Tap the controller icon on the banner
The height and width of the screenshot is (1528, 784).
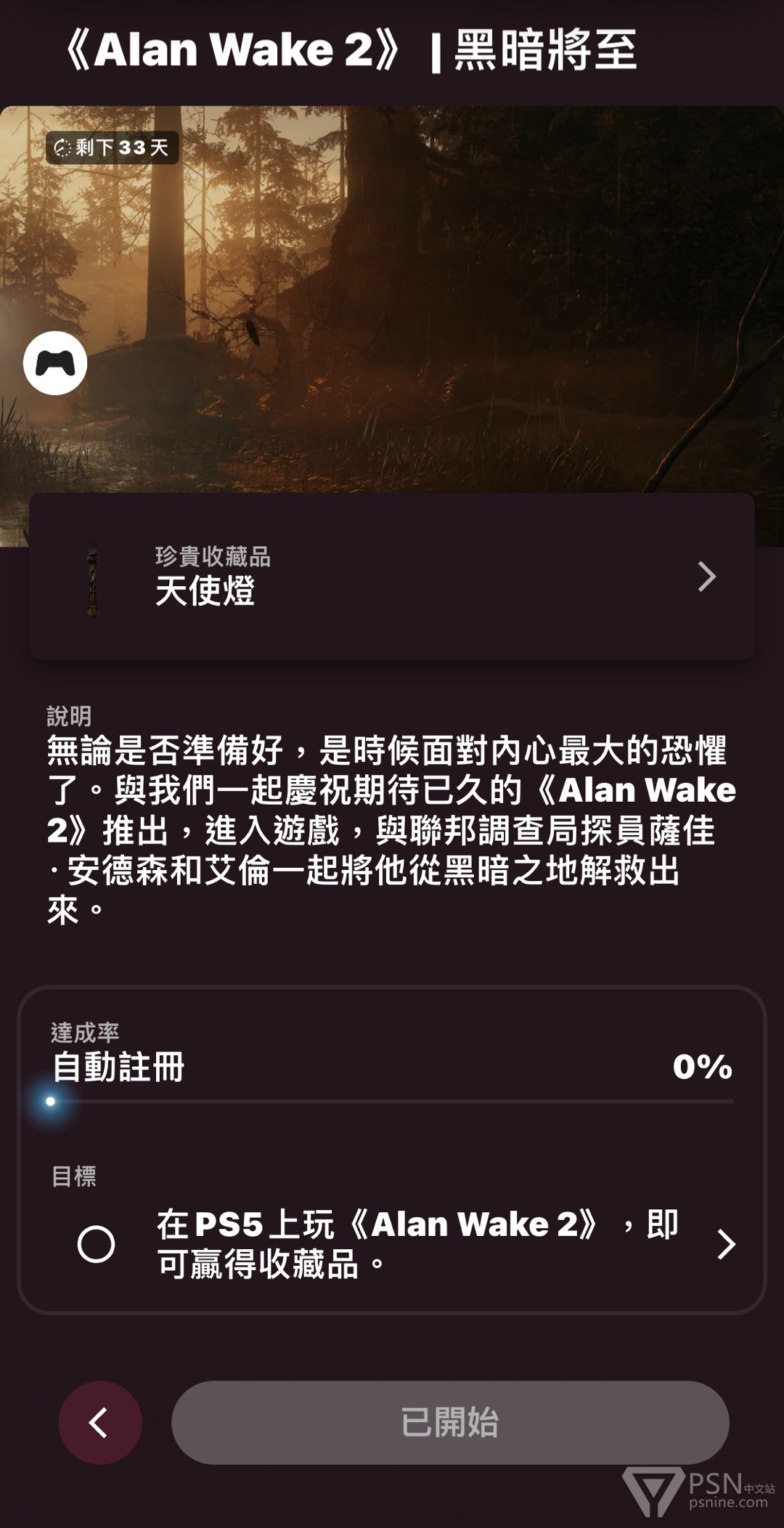55,363
